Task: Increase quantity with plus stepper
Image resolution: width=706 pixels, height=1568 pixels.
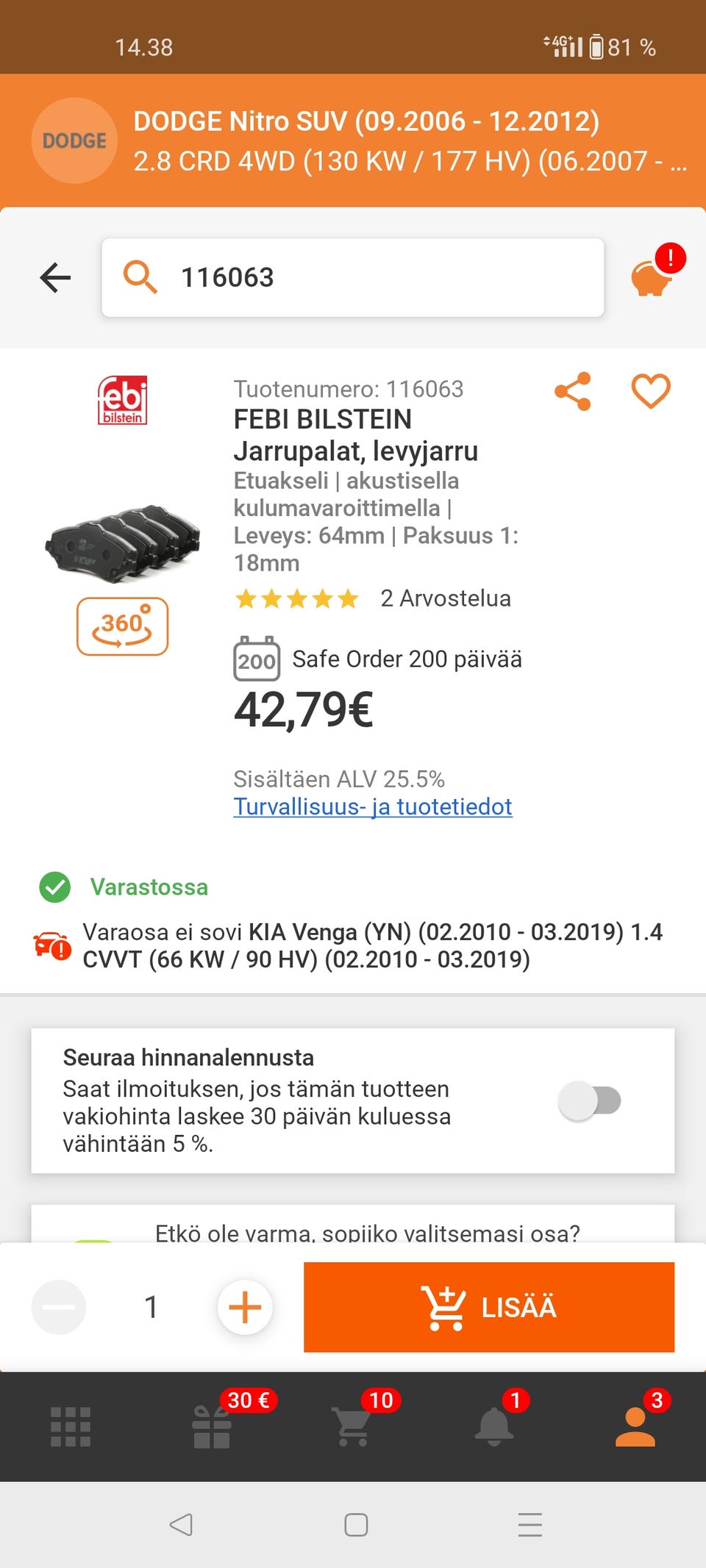Action: pos(244,1309)
